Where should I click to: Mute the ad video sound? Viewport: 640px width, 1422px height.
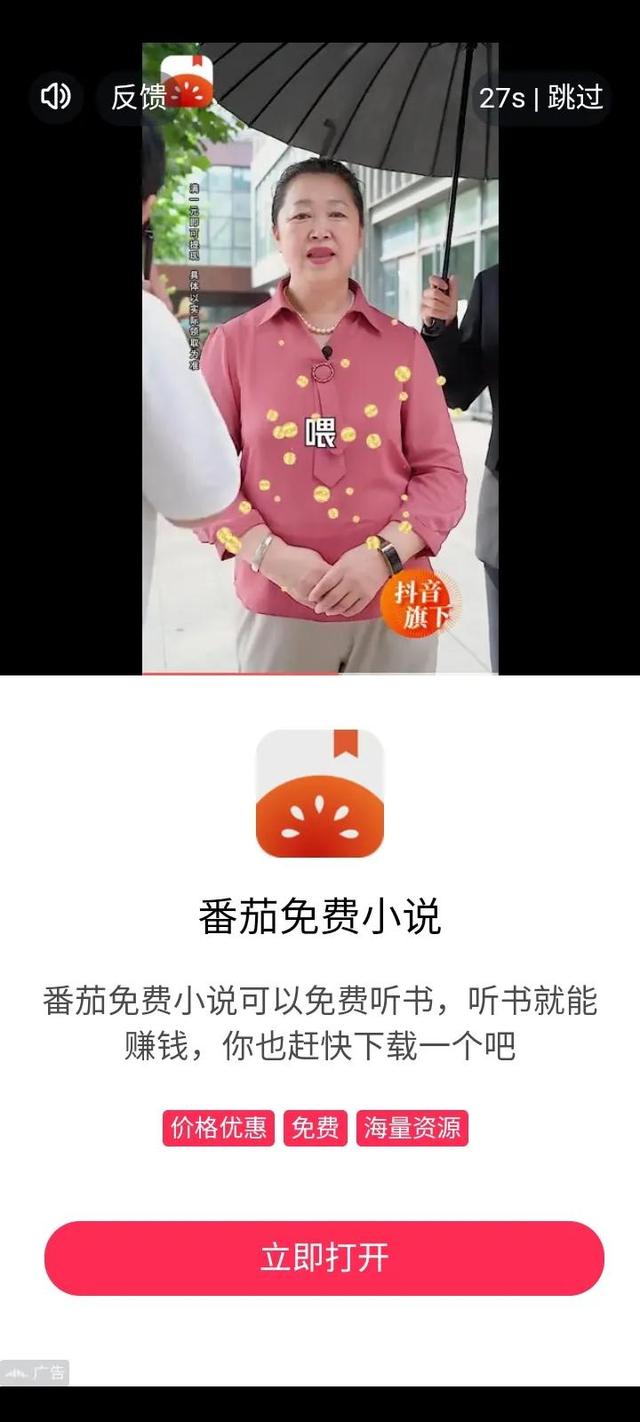[55, 97]
